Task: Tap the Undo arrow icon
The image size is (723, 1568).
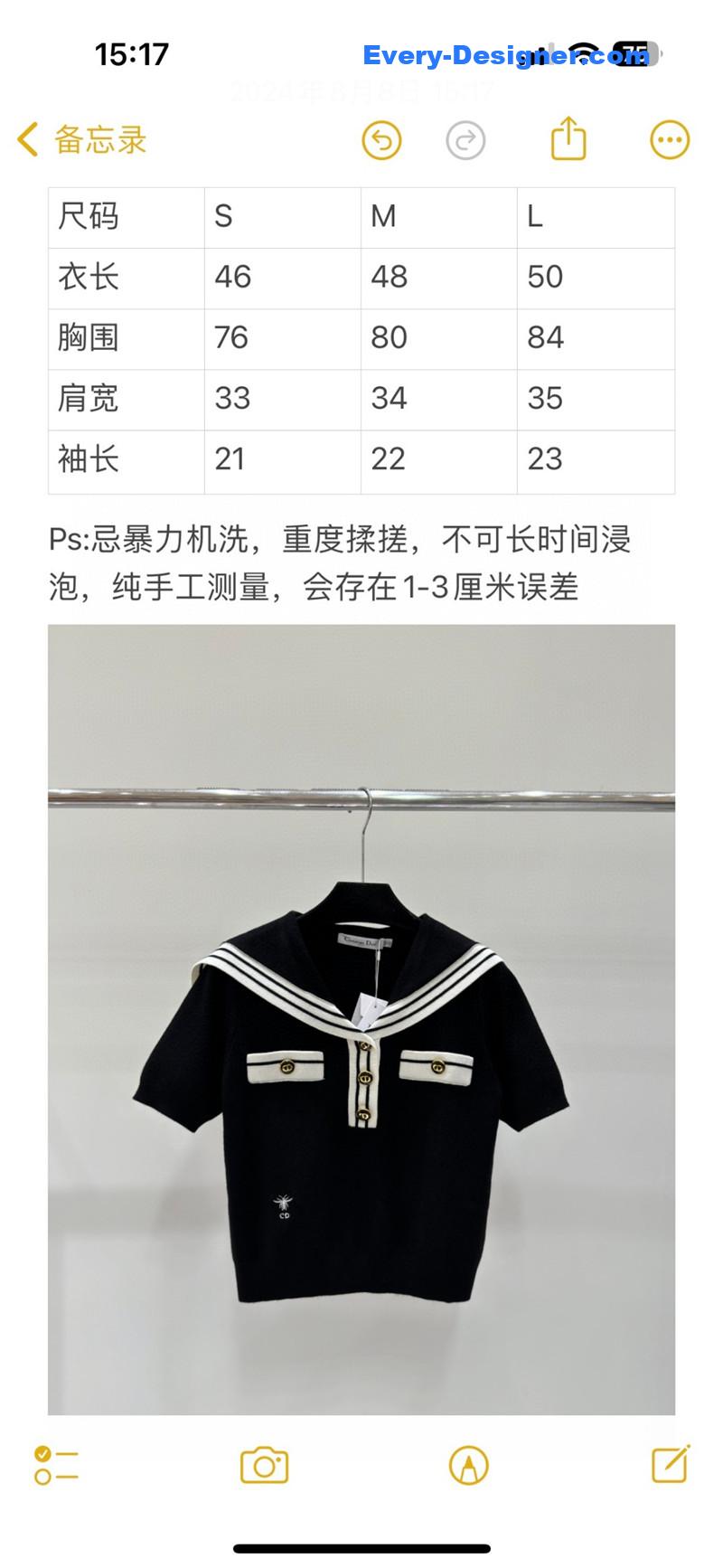Action: pyautogui.click(x=380, y=140)
